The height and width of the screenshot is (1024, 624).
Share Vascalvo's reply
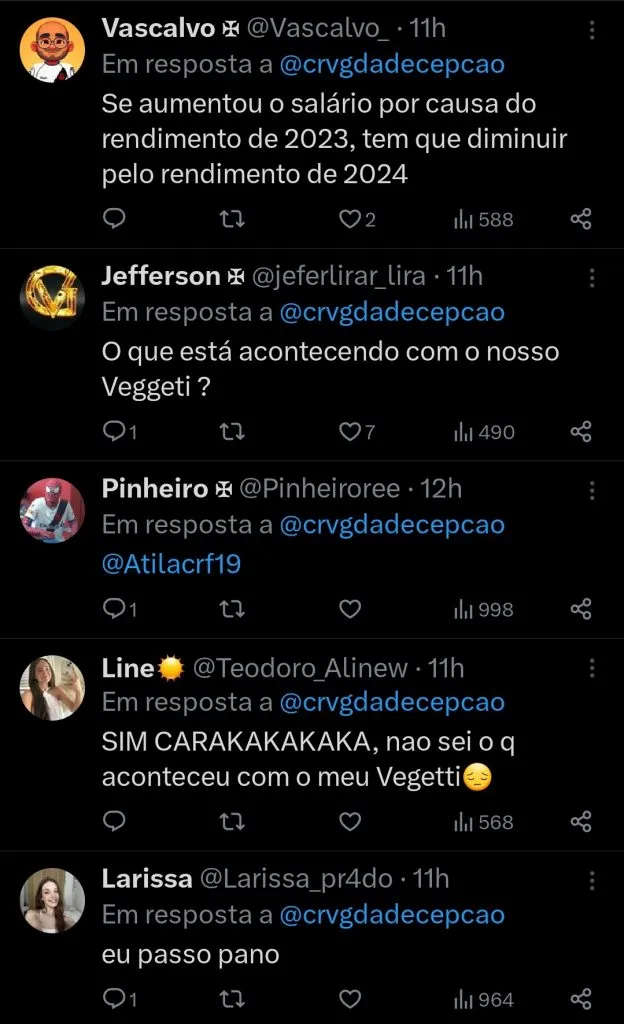(x=581, y=219)
